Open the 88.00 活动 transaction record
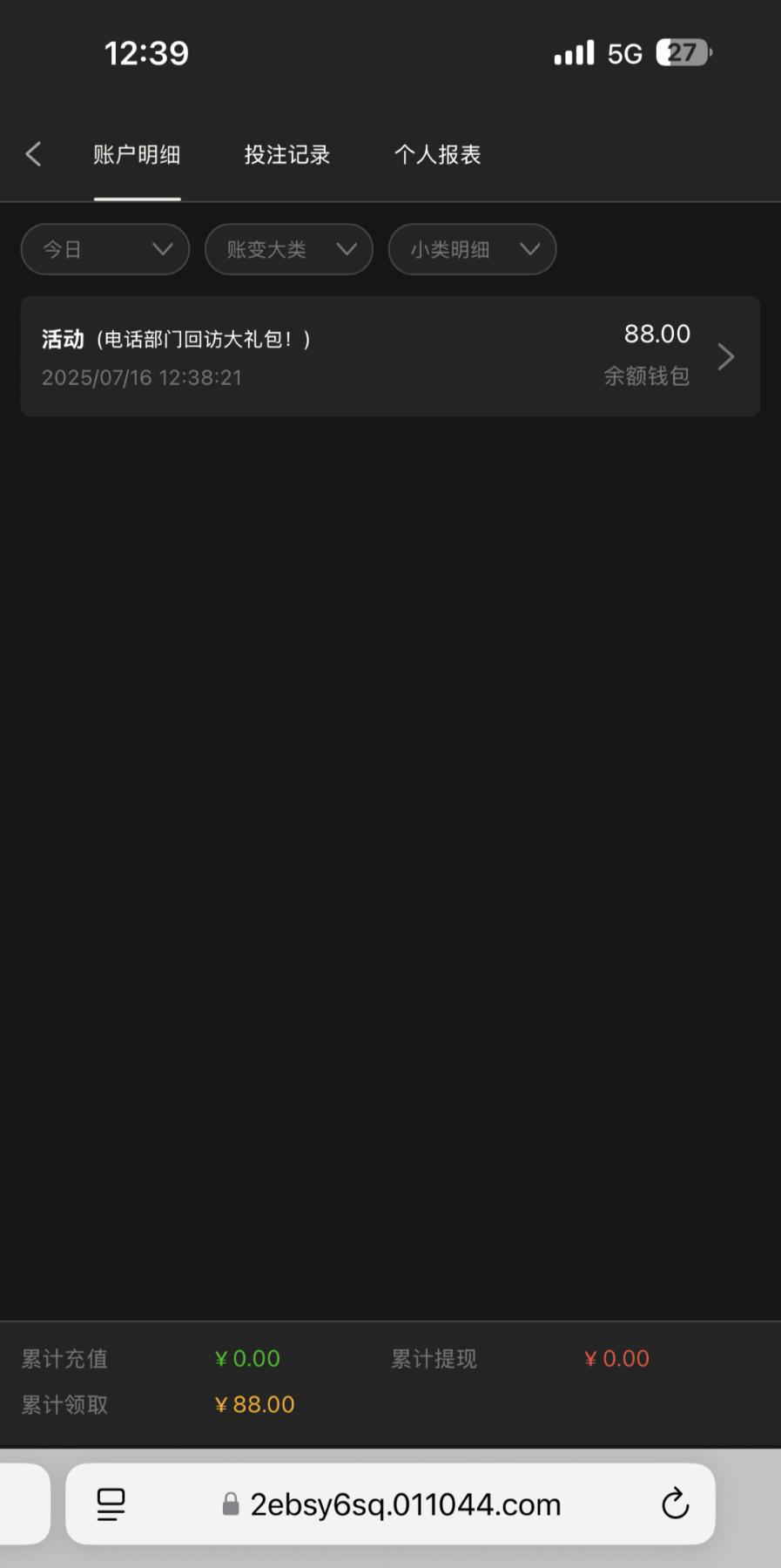Image resolution: width=781 pixels, height=1568 pixels. click(390, 356)
